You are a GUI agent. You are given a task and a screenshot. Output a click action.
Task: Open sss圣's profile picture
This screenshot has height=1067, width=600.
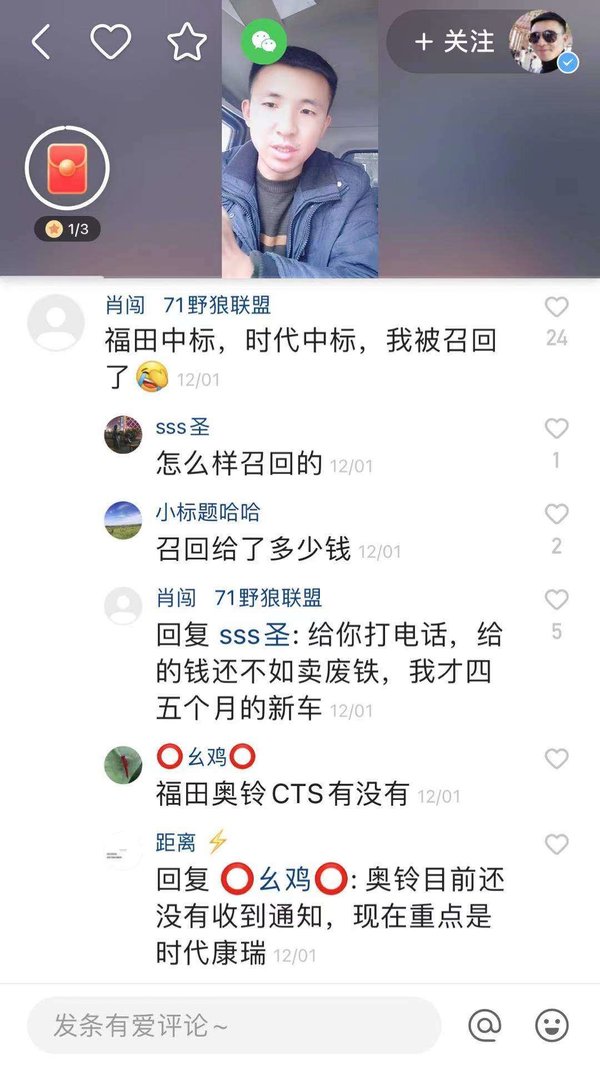123,434
